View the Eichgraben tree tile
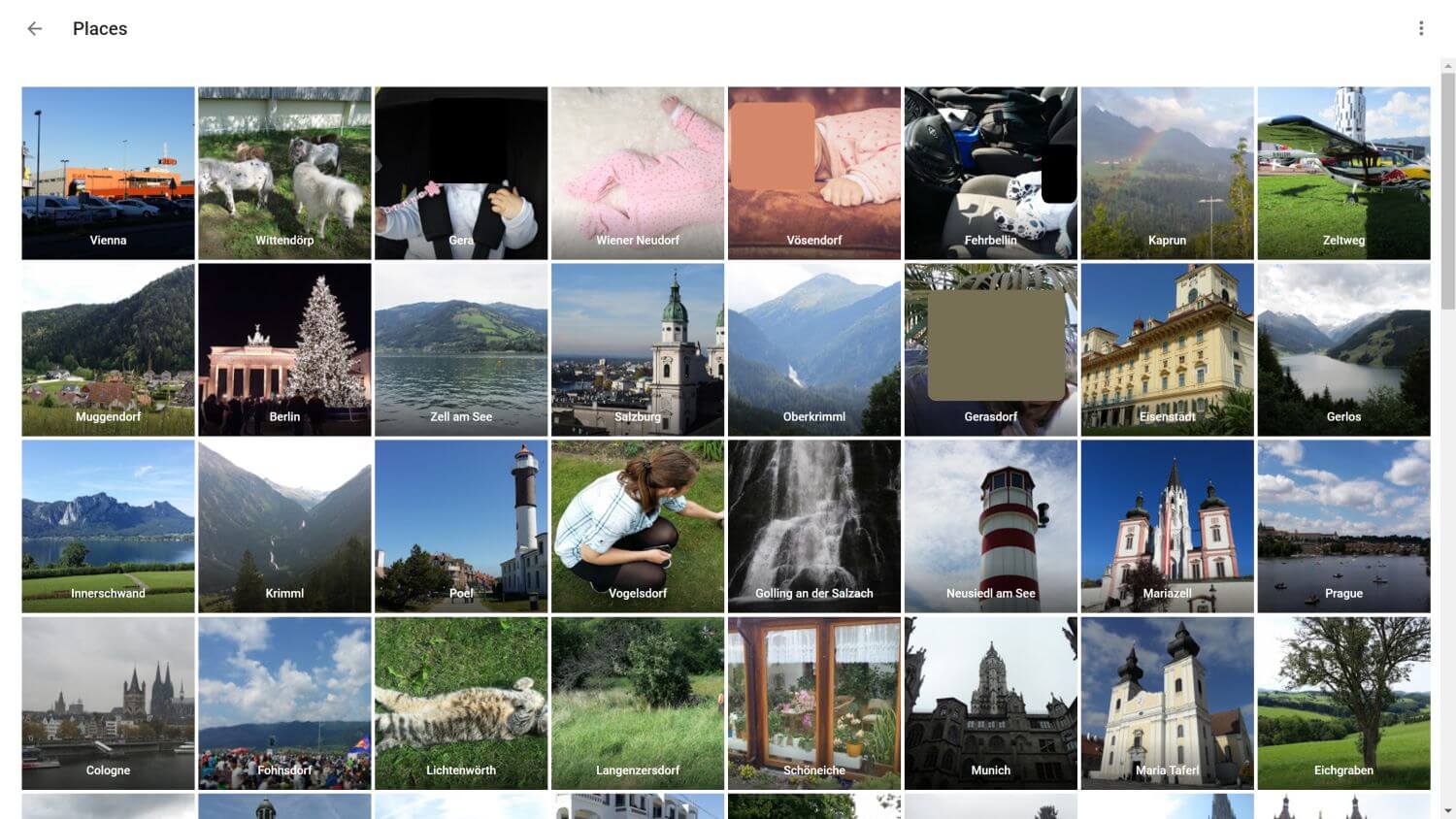The height and width of the screenshot is (819, 1456). point(1343,703)
